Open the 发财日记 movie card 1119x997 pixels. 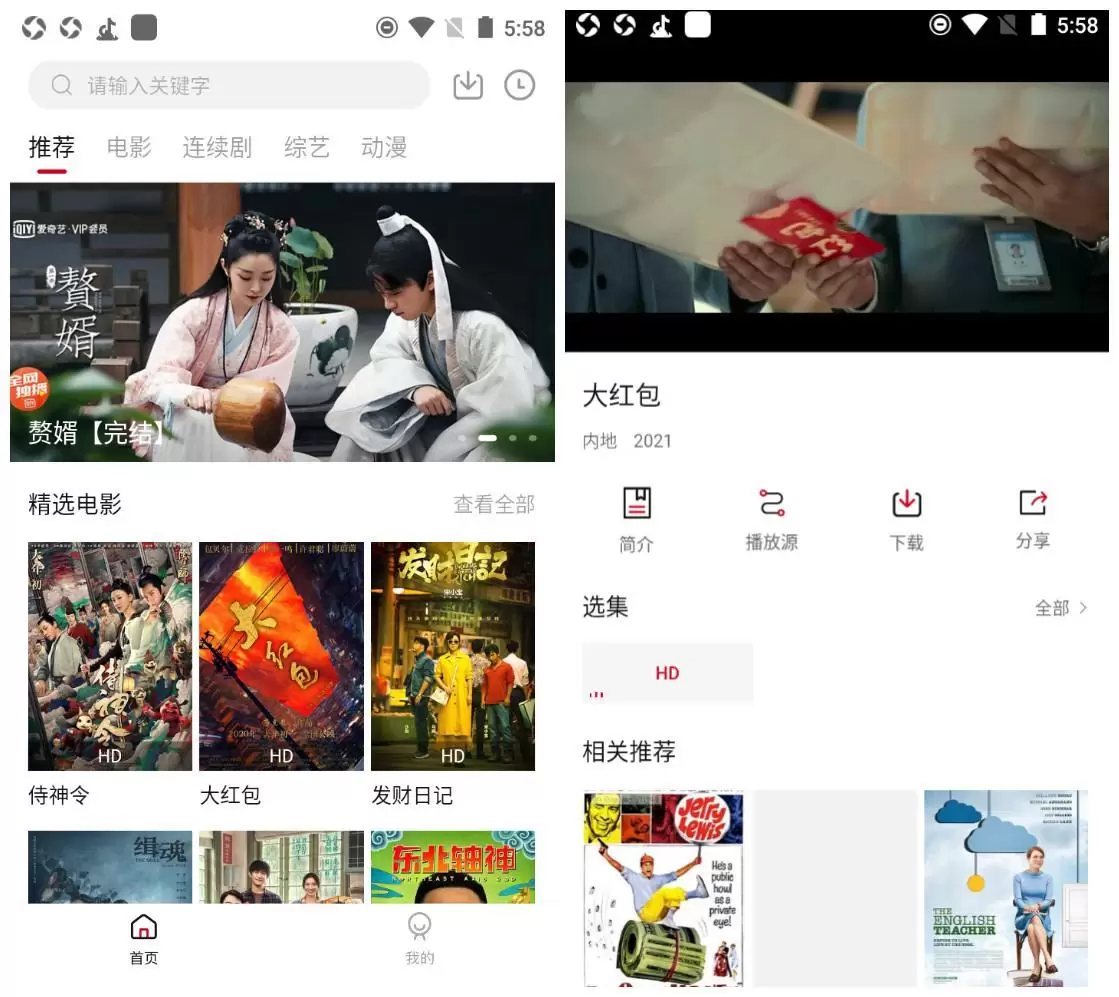[x=453, y=657]
